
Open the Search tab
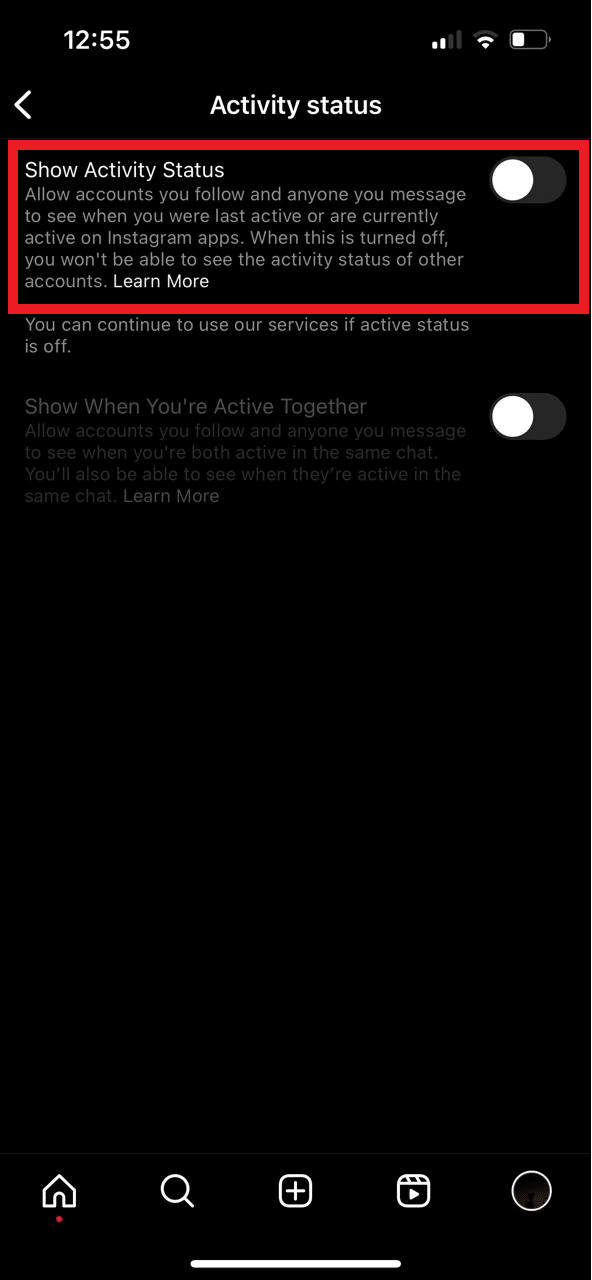click(x=177, y=1191)
